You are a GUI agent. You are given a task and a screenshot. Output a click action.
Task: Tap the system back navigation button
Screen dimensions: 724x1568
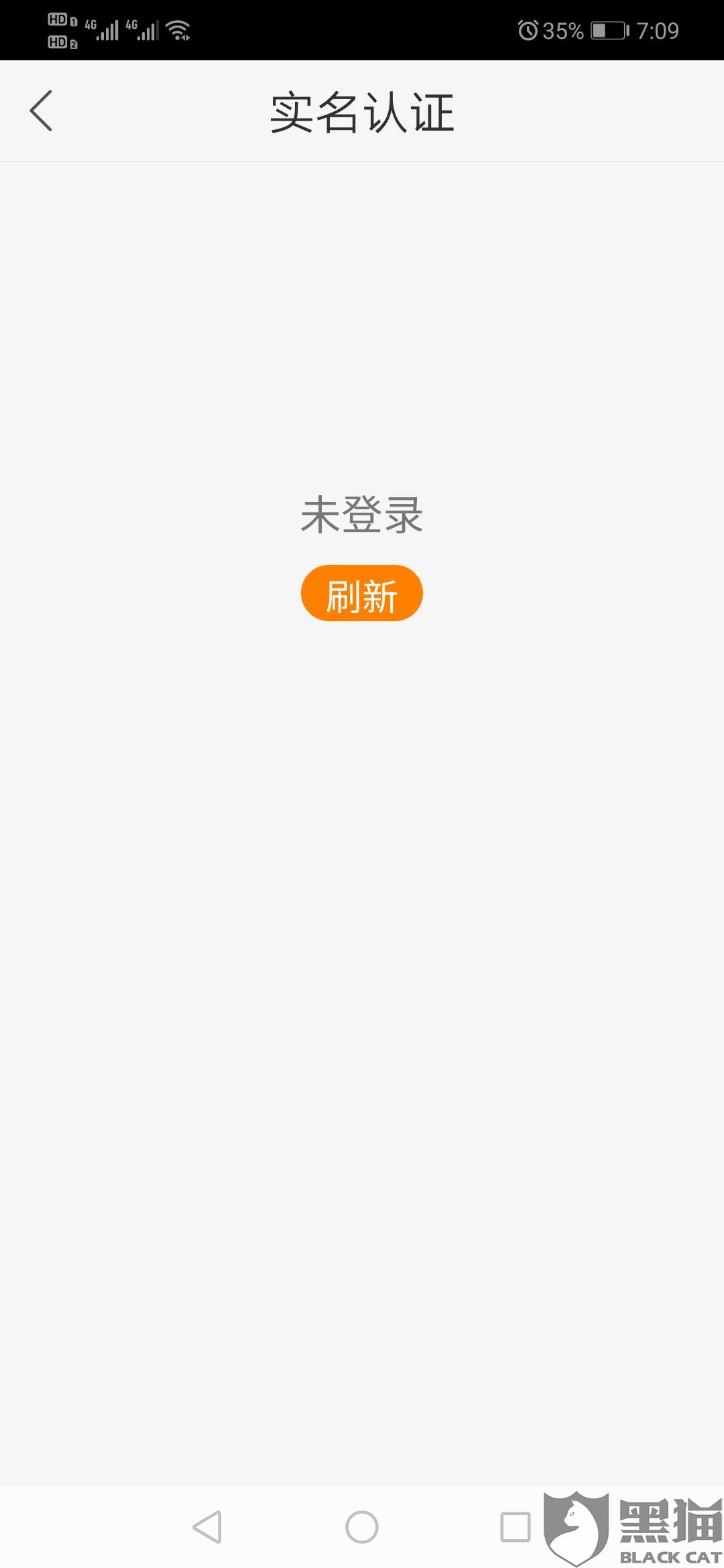click(207, 1527)
